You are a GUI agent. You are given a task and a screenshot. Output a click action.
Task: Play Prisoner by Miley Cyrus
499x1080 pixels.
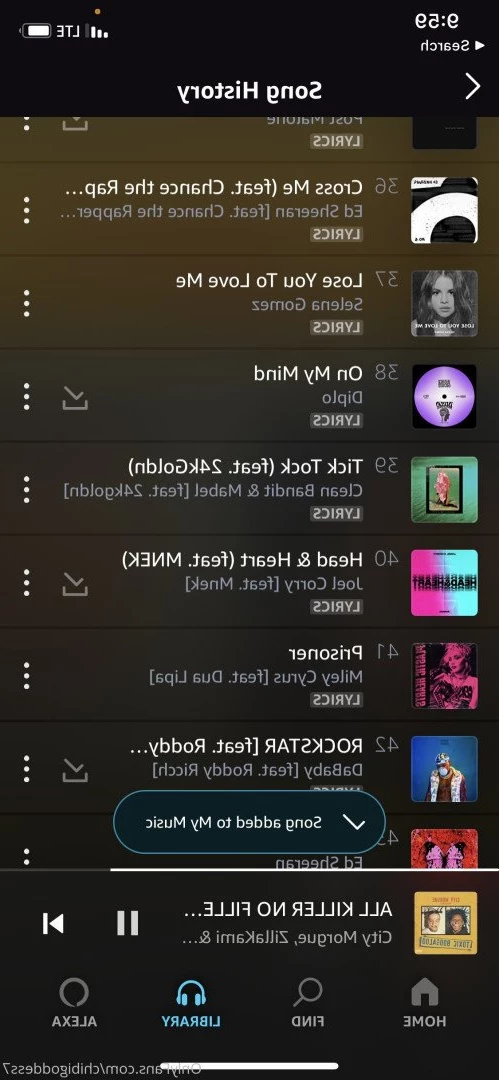pyautogui.click(x=248, y=675)
